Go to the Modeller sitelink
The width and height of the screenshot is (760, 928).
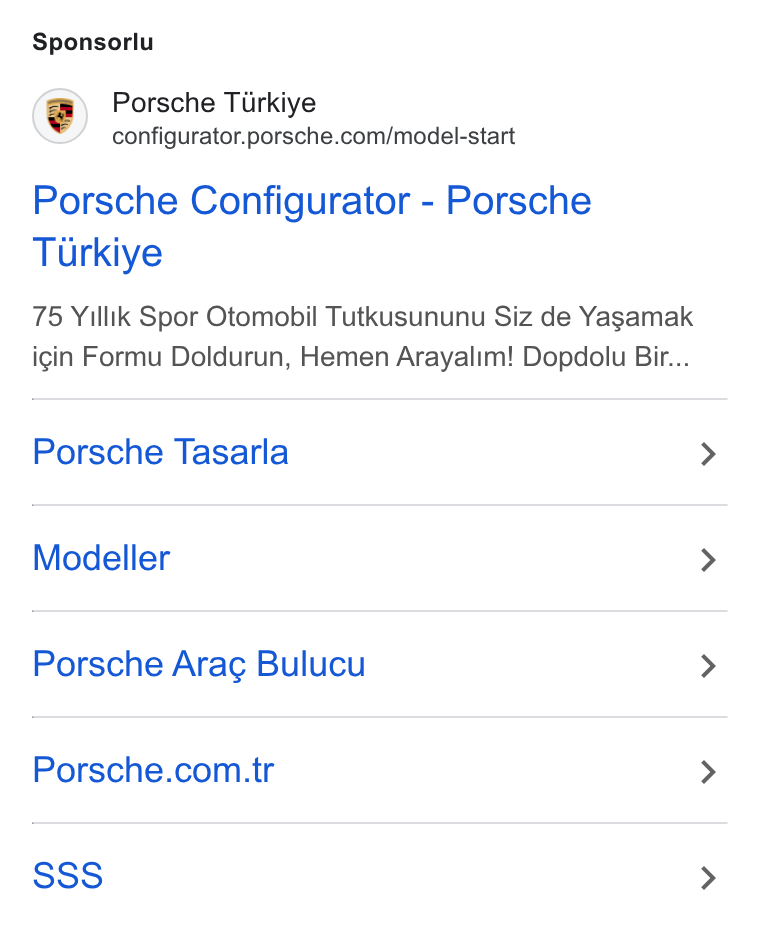pyautogui.click(x=379, y=559)
